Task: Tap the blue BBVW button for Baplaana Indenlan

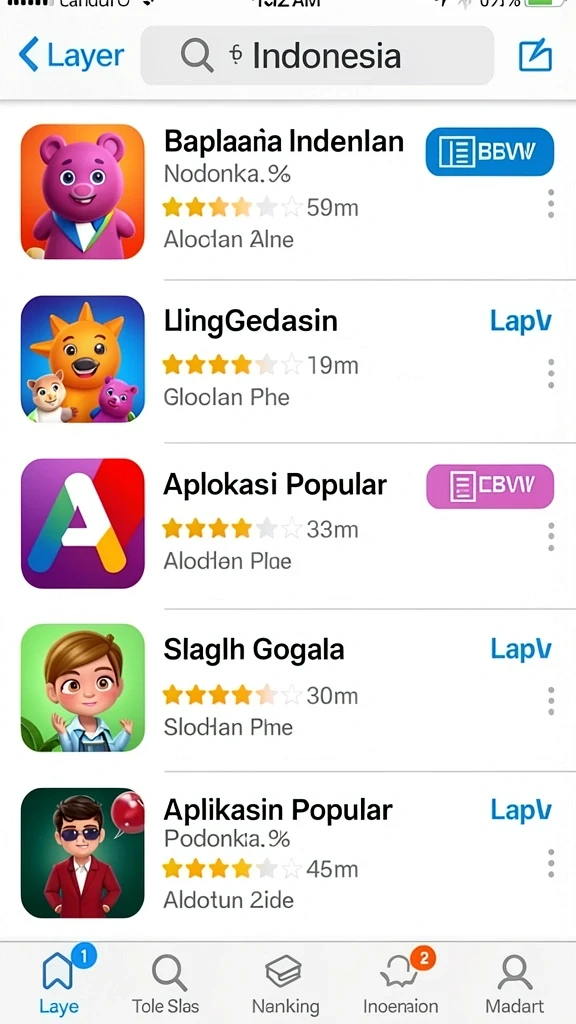Action: pyautogui.click(x=490, y=152)
